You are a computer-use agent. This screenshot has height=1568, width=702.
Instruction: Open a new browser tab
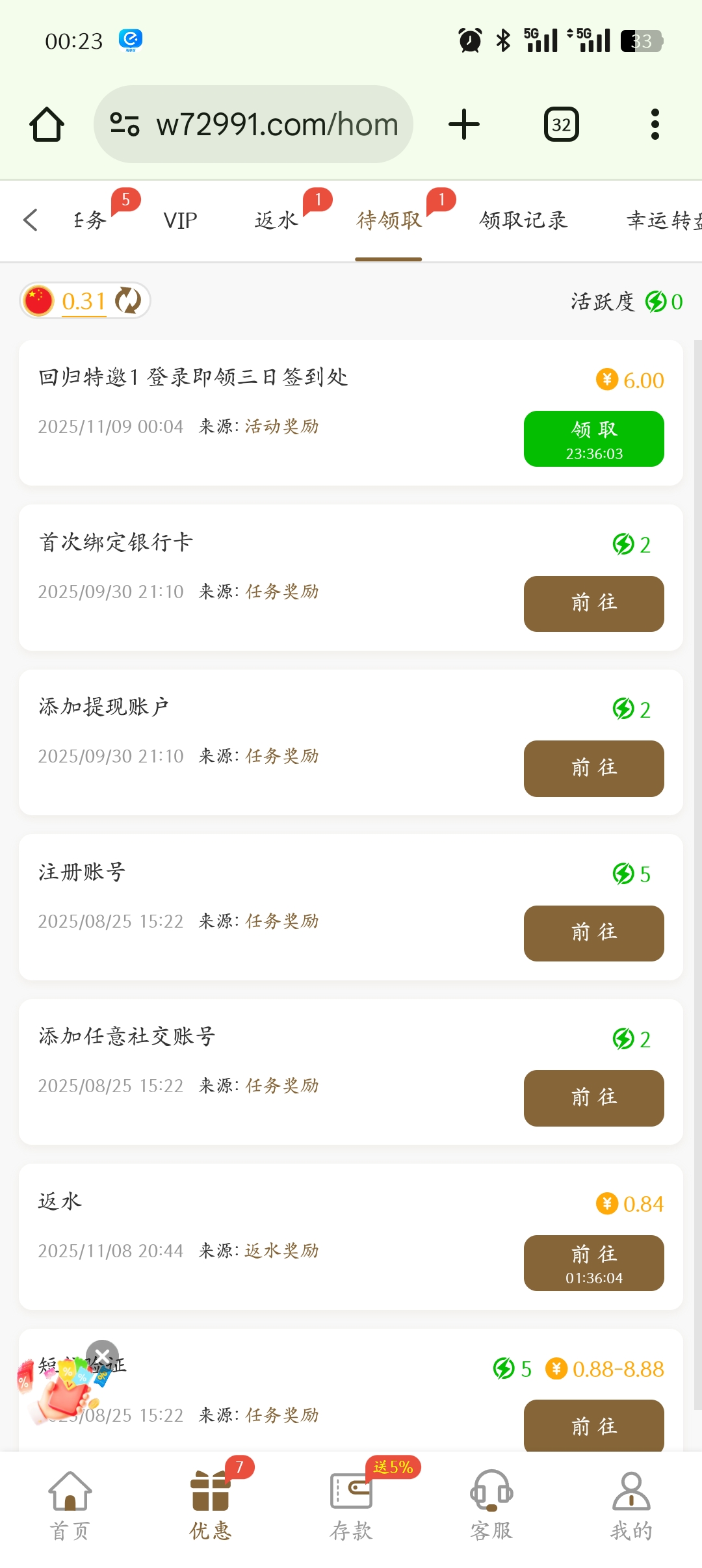point(464,124)
